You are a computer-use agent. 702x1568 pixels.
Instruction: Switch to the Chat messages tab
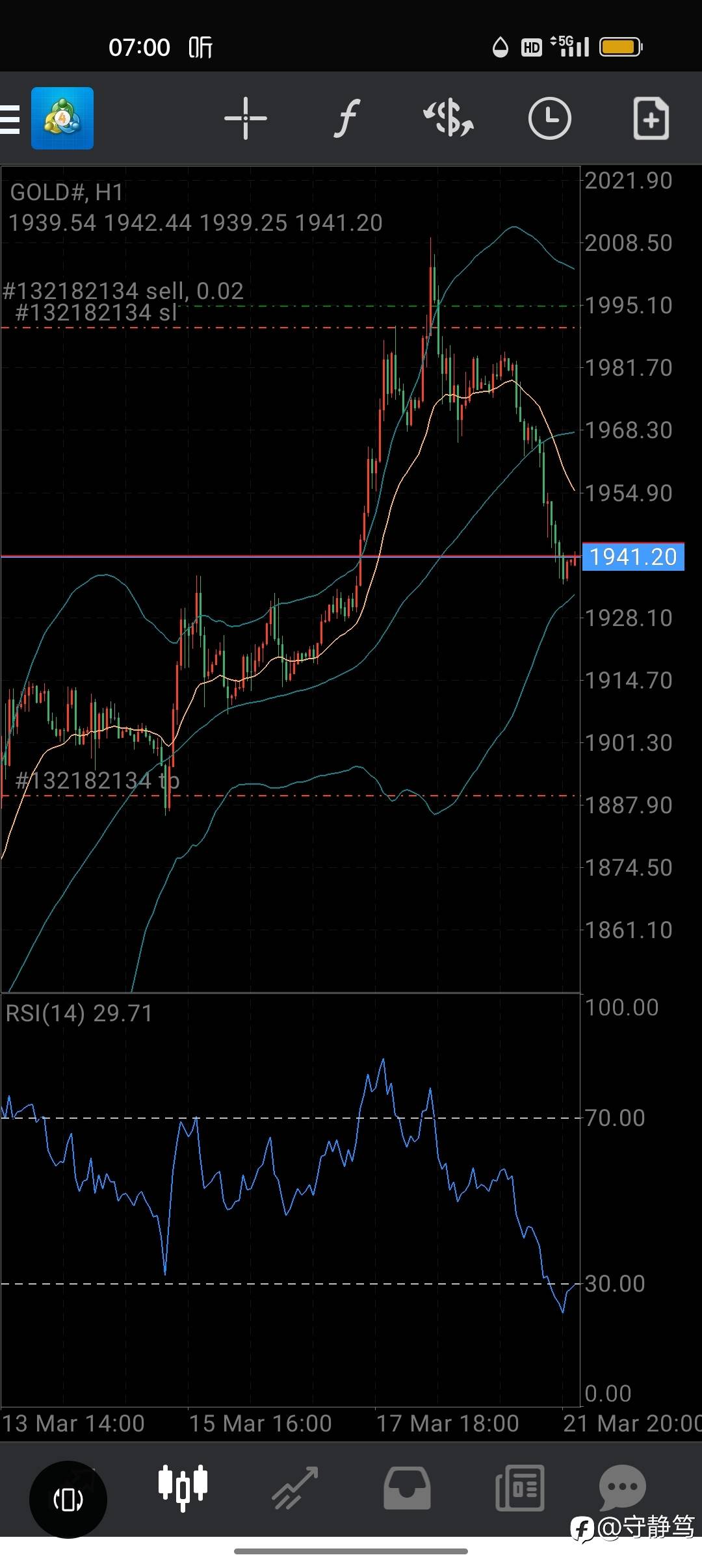622,1487
